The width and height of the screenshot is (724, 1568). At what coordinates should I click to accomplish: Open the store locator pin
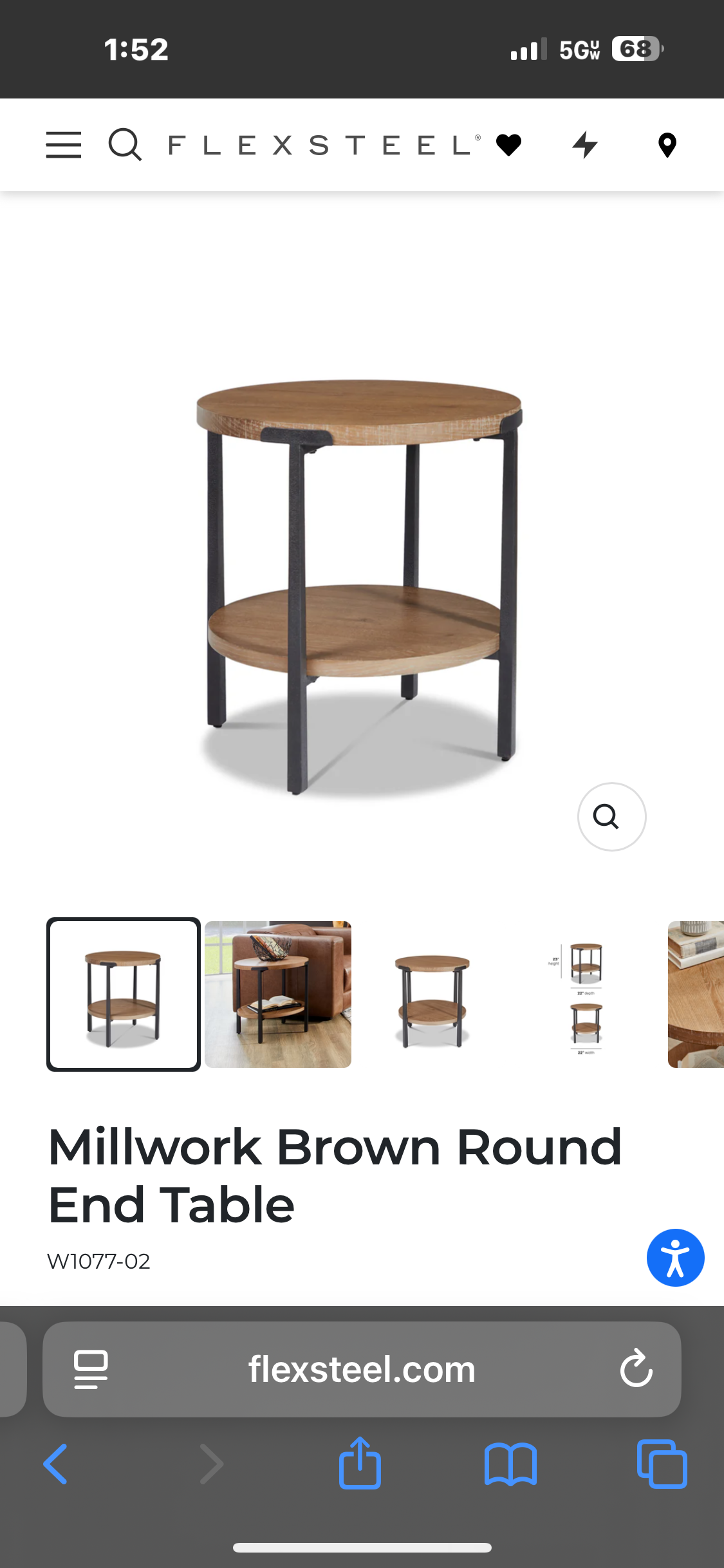point(667,145)
